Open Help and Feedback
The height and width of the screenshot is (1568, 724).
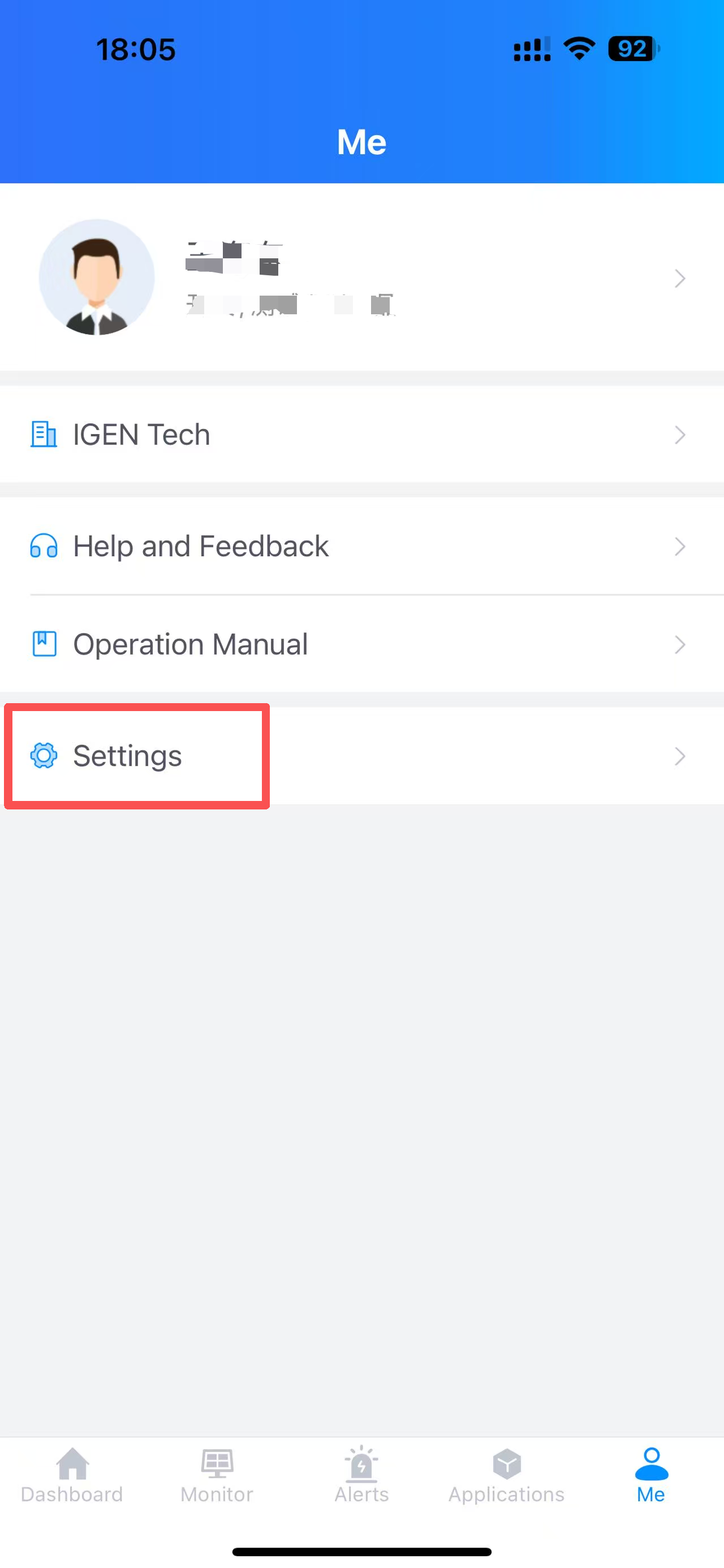[x=361, y=546]
